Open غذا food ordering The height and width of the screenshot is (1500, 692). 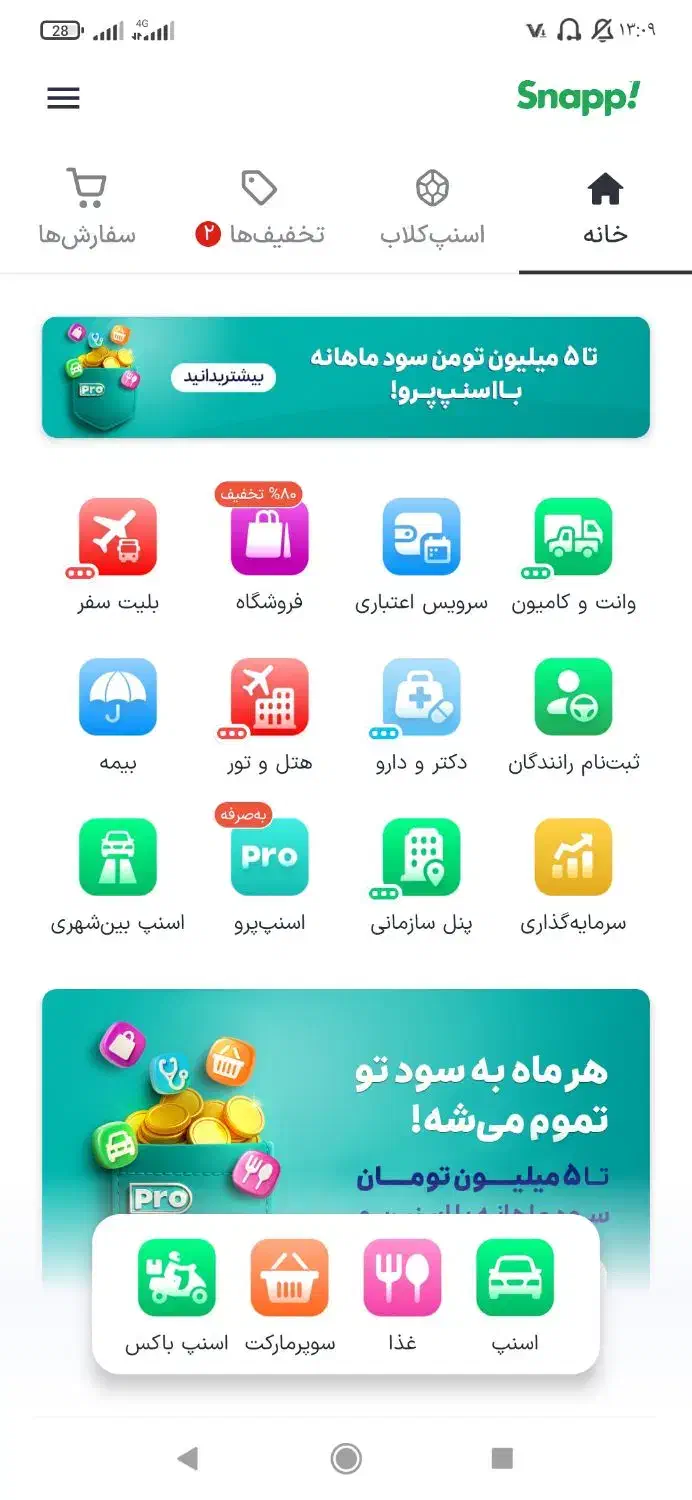tap(402, 1296)
